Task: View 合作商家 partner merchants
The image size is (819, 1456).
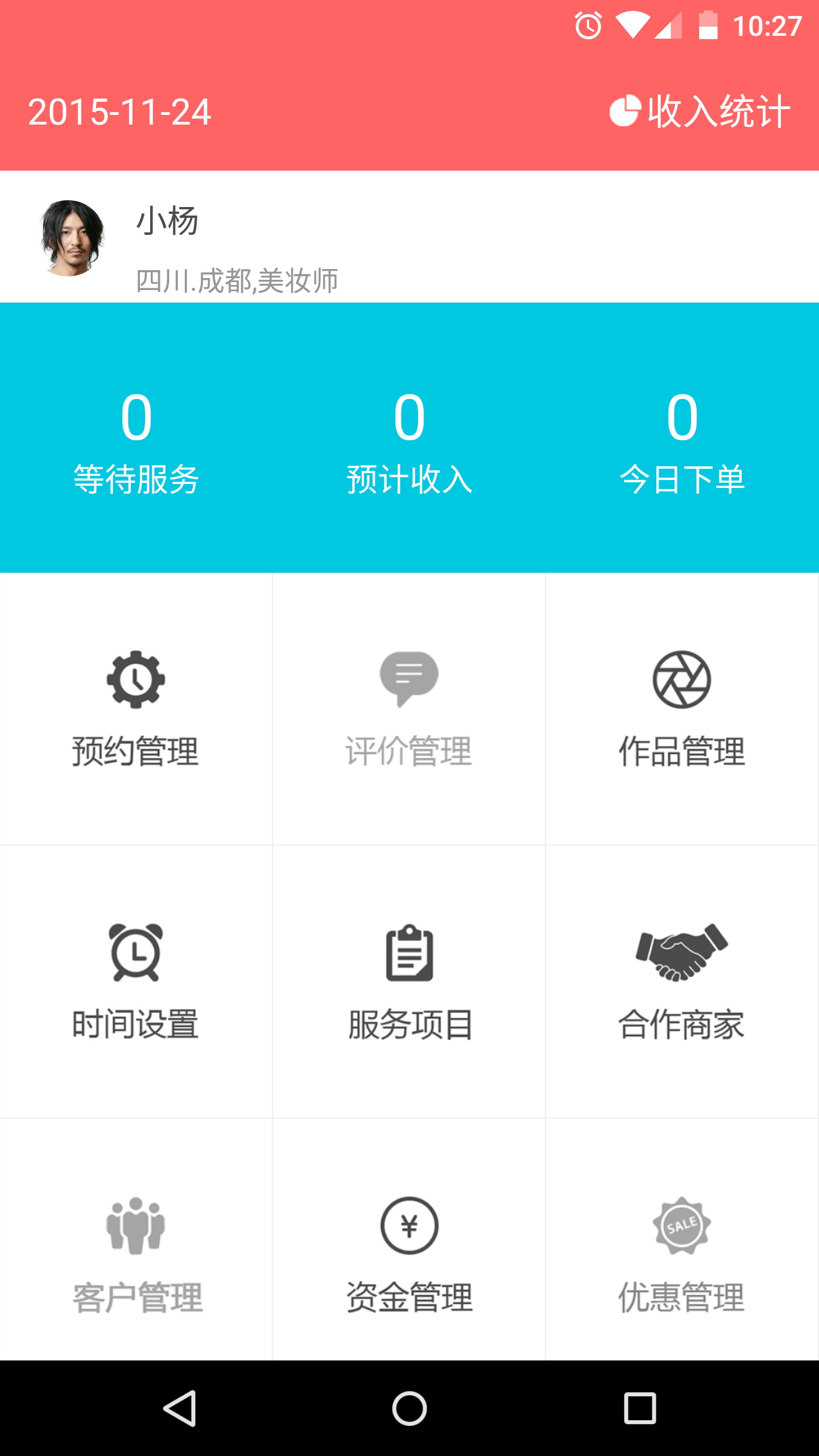Action: pos(682,982)
